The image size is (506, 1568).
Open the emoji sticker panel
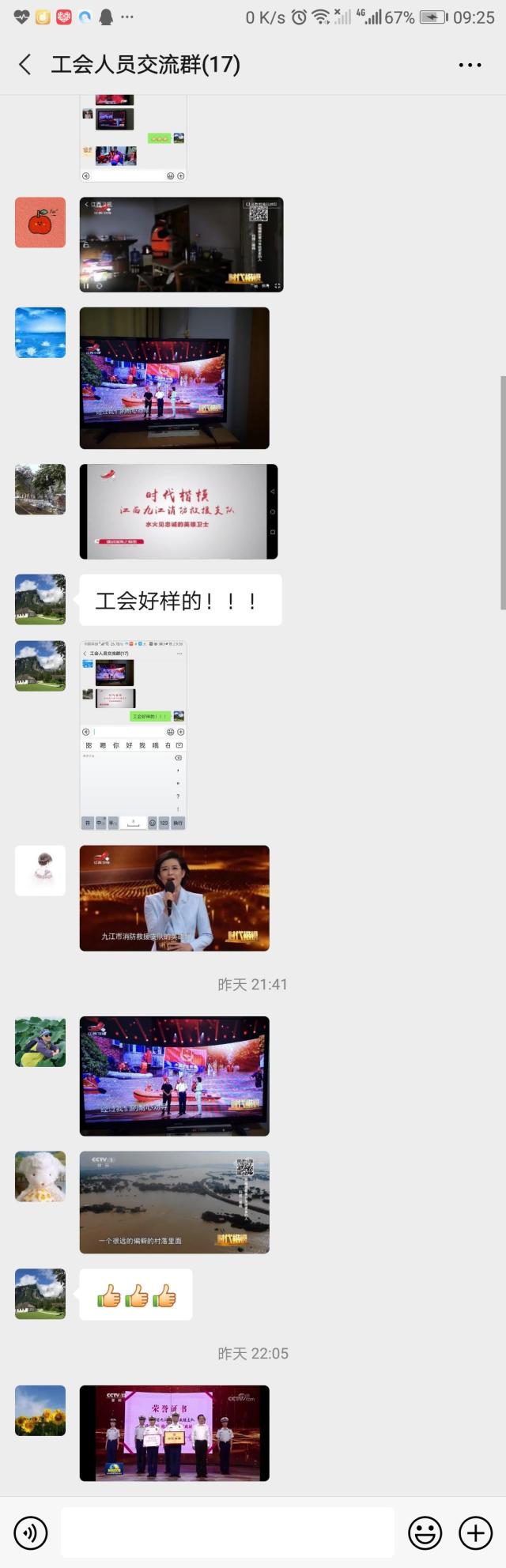pyautogui.click(x=425, y=1532)
